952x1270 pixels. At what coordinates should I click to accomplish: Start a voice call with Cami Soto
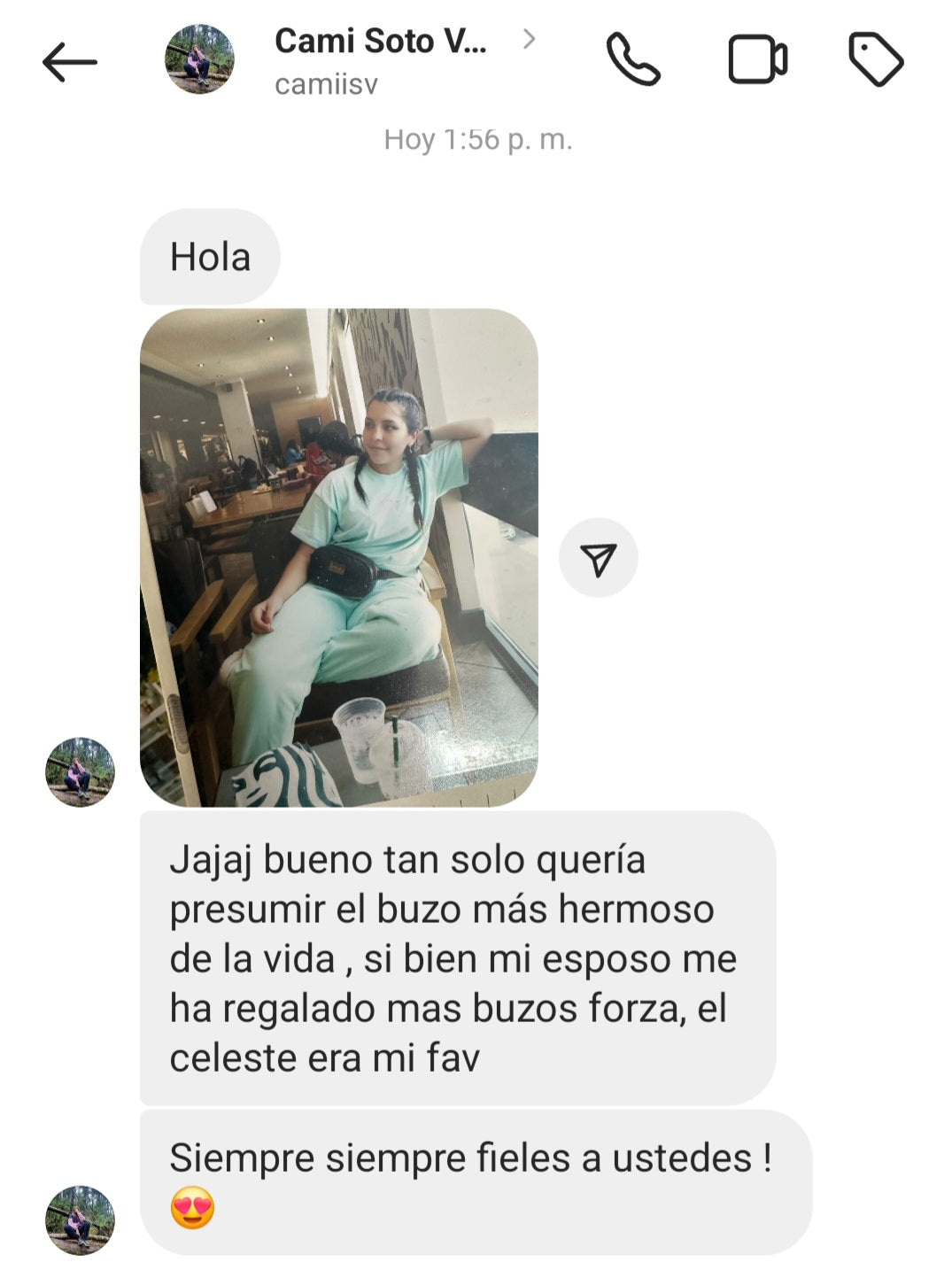click(x=633, y=60)
